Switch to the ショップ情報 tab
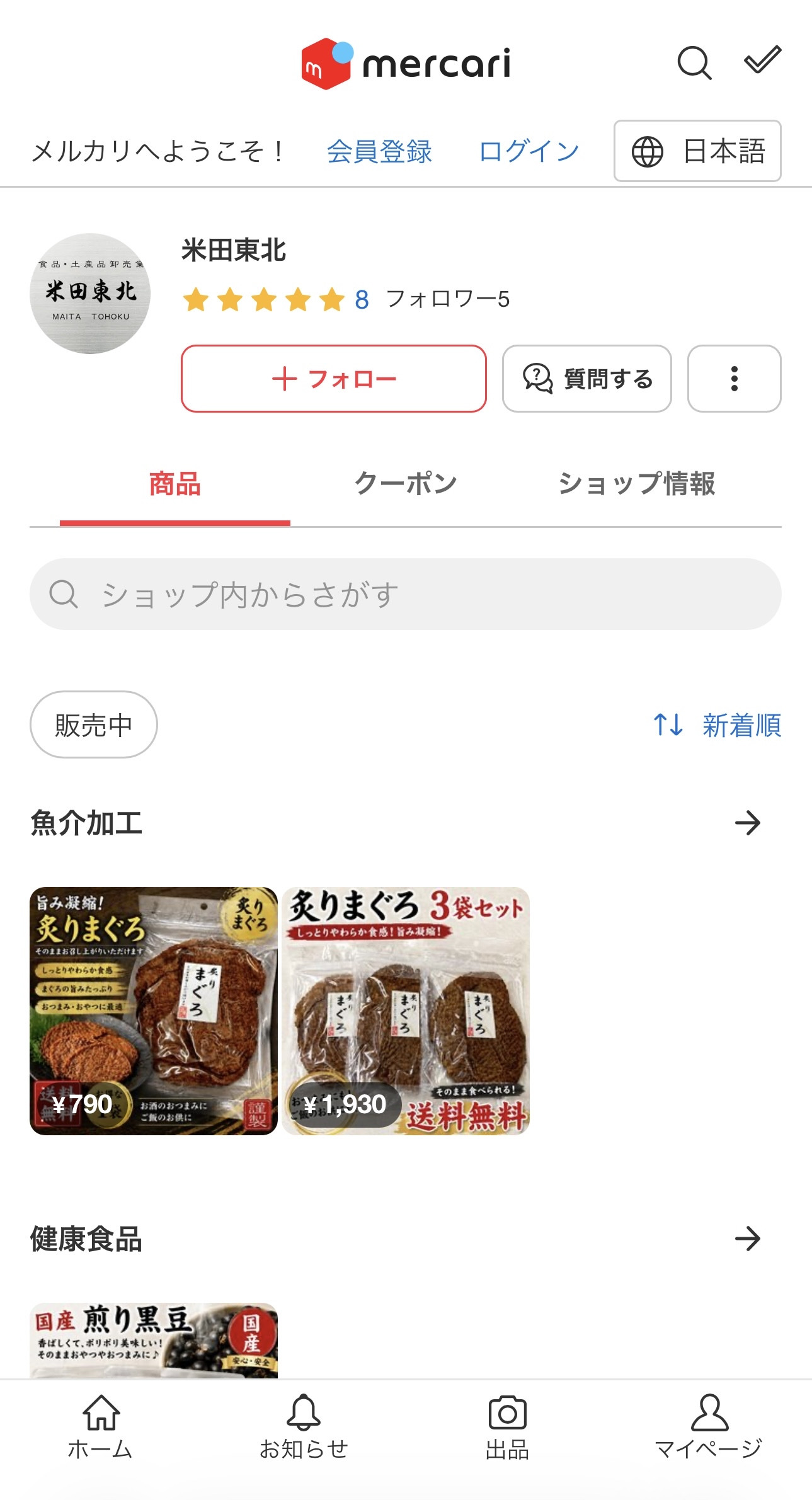The image size is (812, 1500). 636,484
